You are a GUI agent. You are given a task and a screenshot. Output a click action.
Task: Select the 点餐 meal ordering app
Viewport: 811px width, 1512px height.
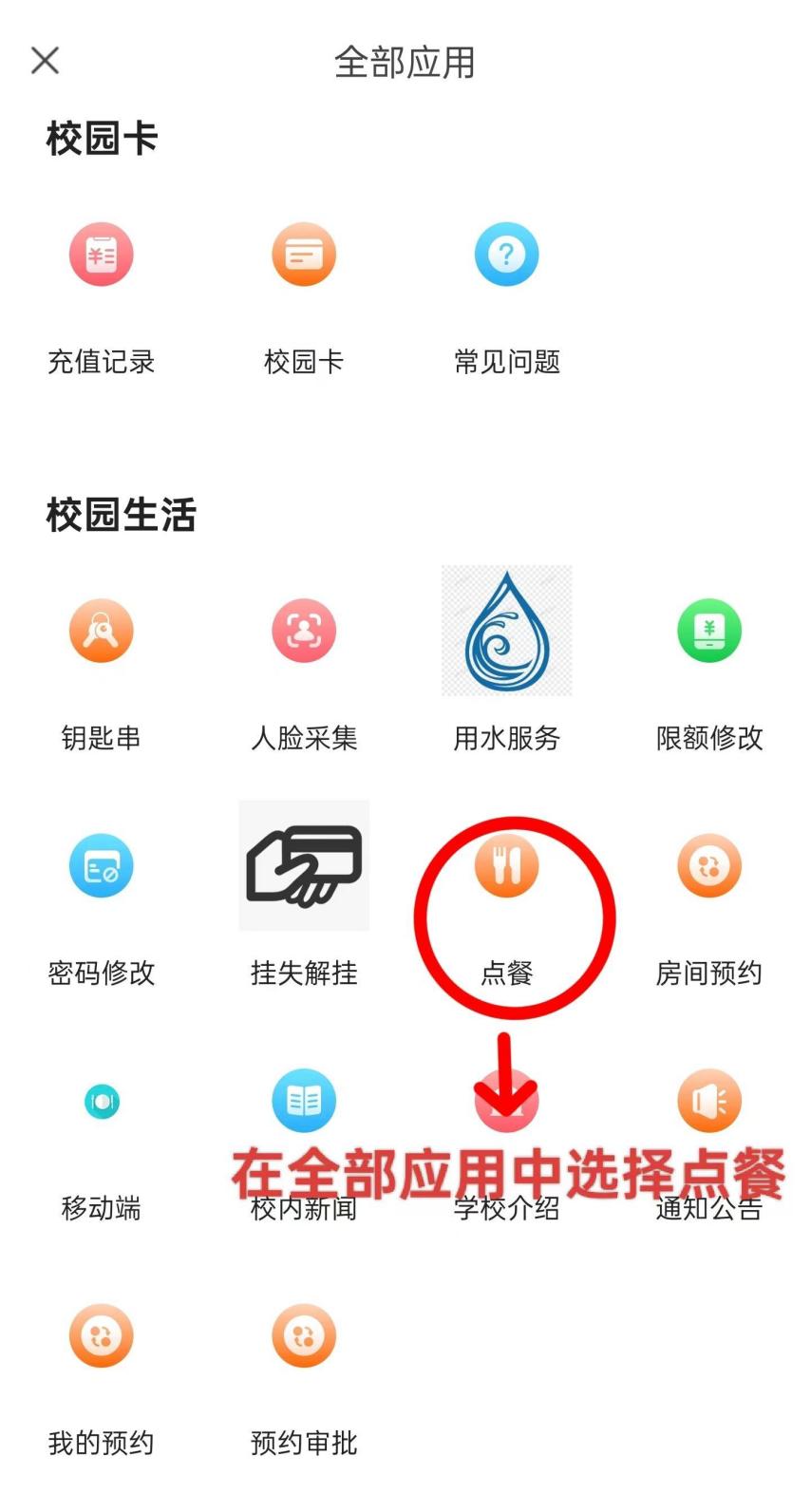pyautogui.click(x=506, y=866)
